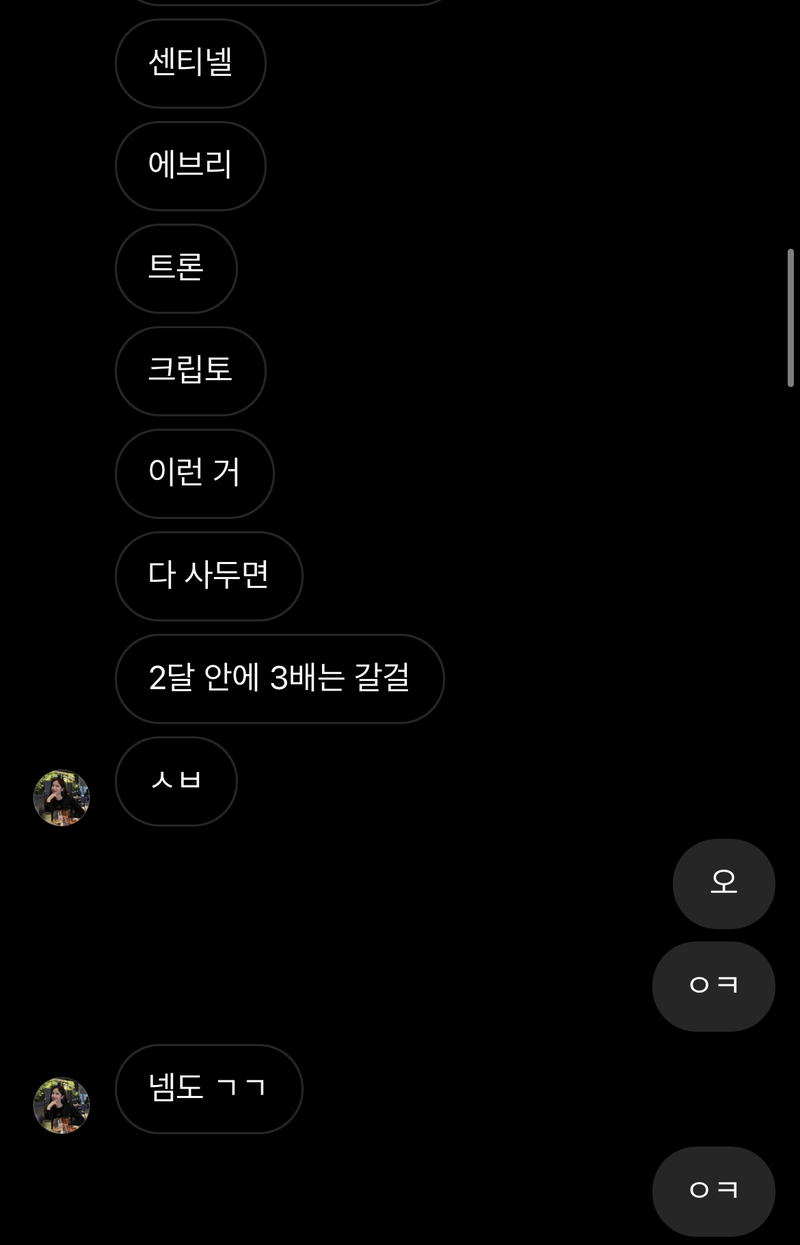Tap the avatar next to 넴도 ㄱㄱ
800x1245 pixels.
click(62, 1105)
